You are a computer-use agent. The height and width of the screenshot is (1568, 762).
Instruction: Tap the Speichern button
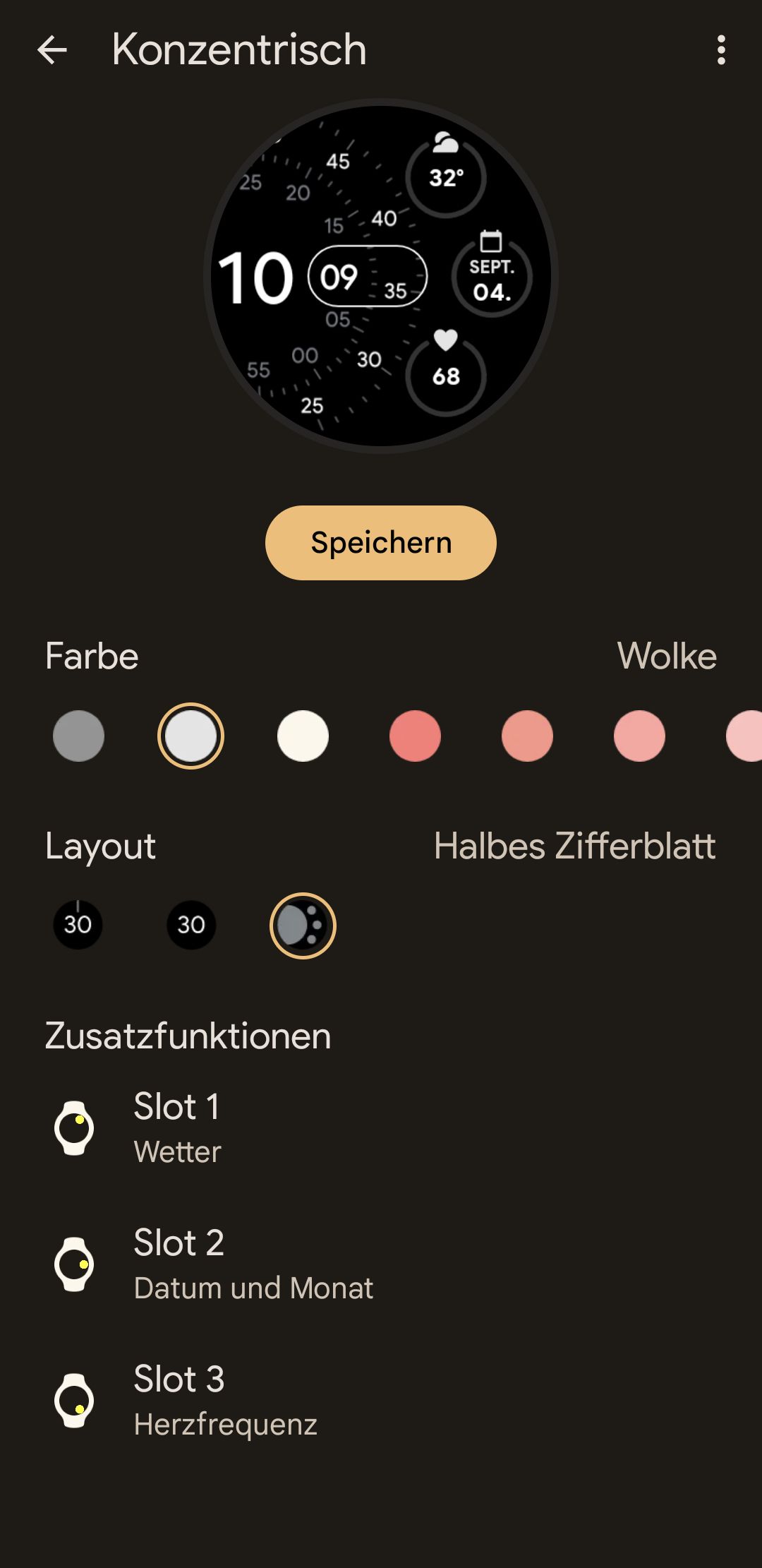click(381, 542)
